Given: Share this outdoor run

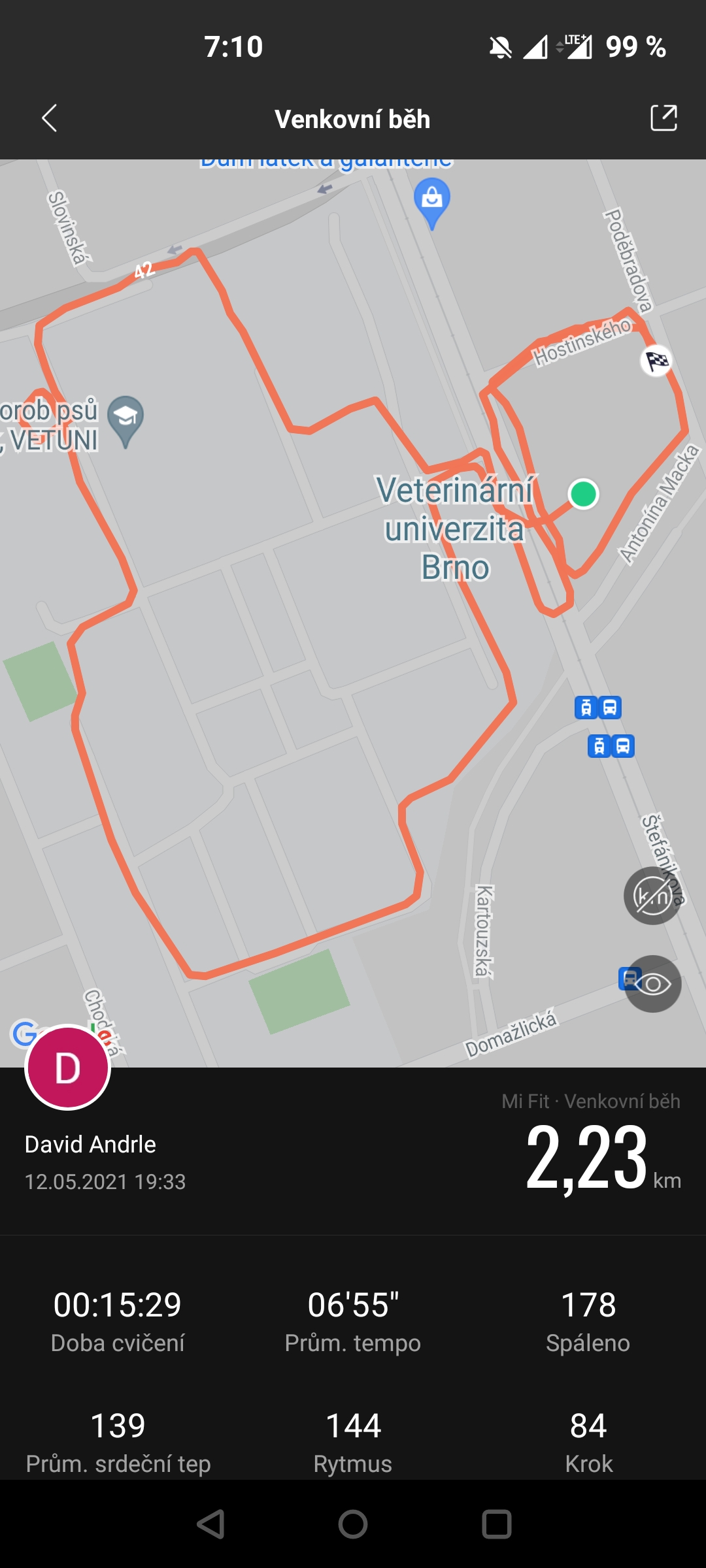Looking at the screenshot, I should tap(664, 118).
